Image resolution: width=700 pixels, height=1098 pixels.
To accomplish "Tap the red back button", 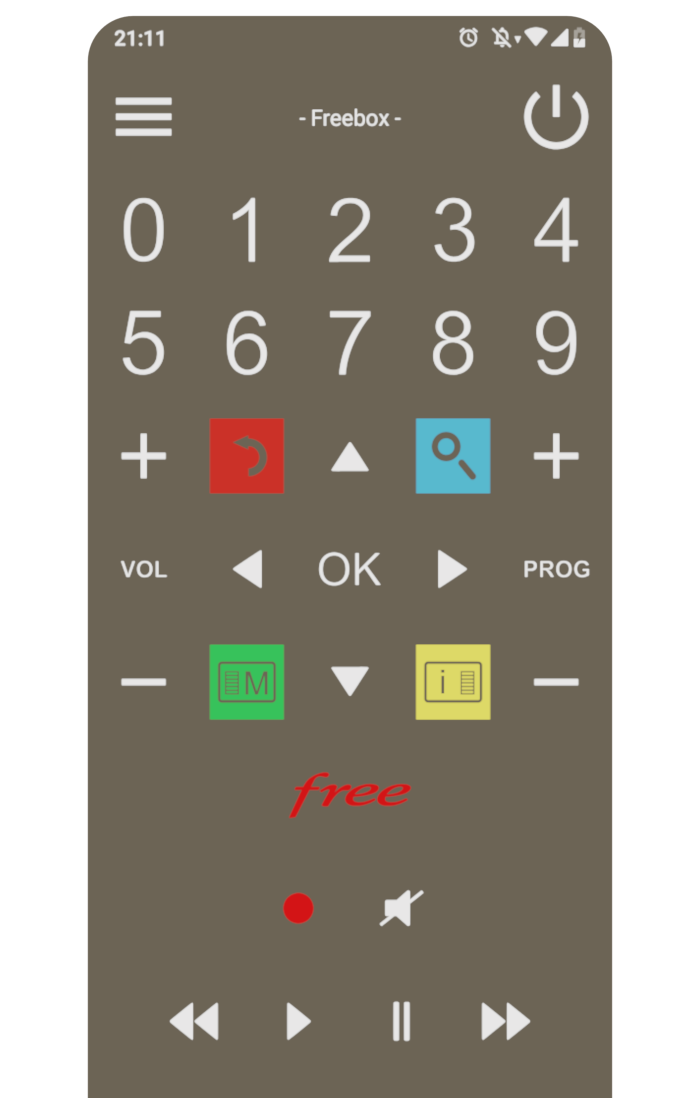I will click(x=247, y=456).
